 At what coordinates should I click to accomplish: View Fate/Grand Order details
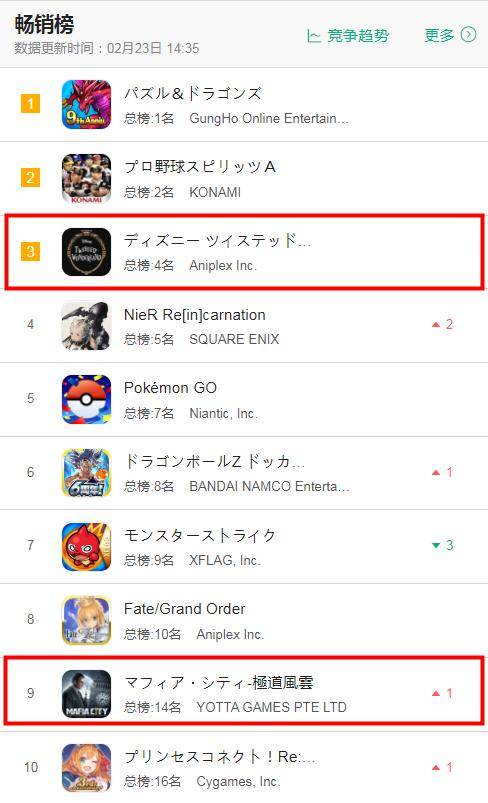coord(244,620)
